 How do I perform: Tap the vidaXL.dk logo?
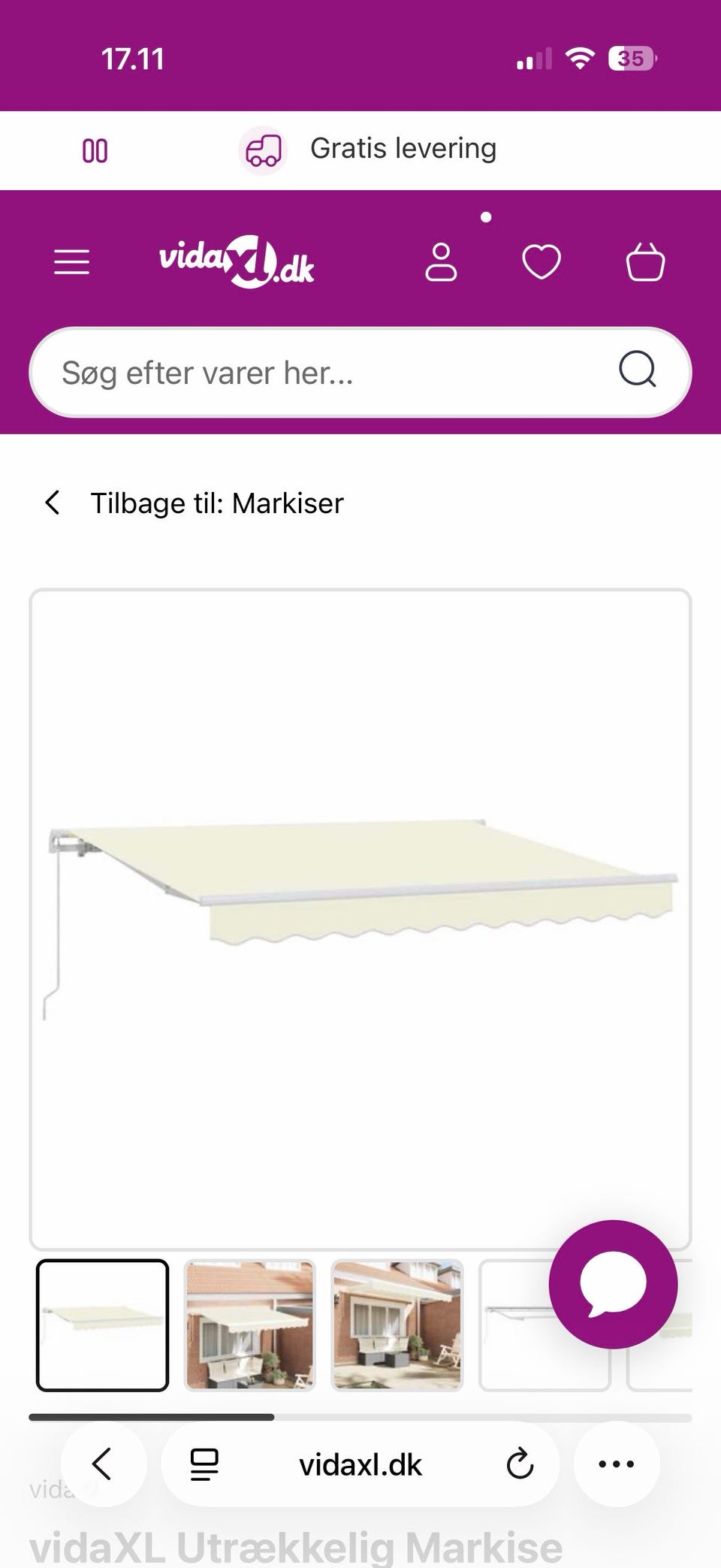(237, 262)
